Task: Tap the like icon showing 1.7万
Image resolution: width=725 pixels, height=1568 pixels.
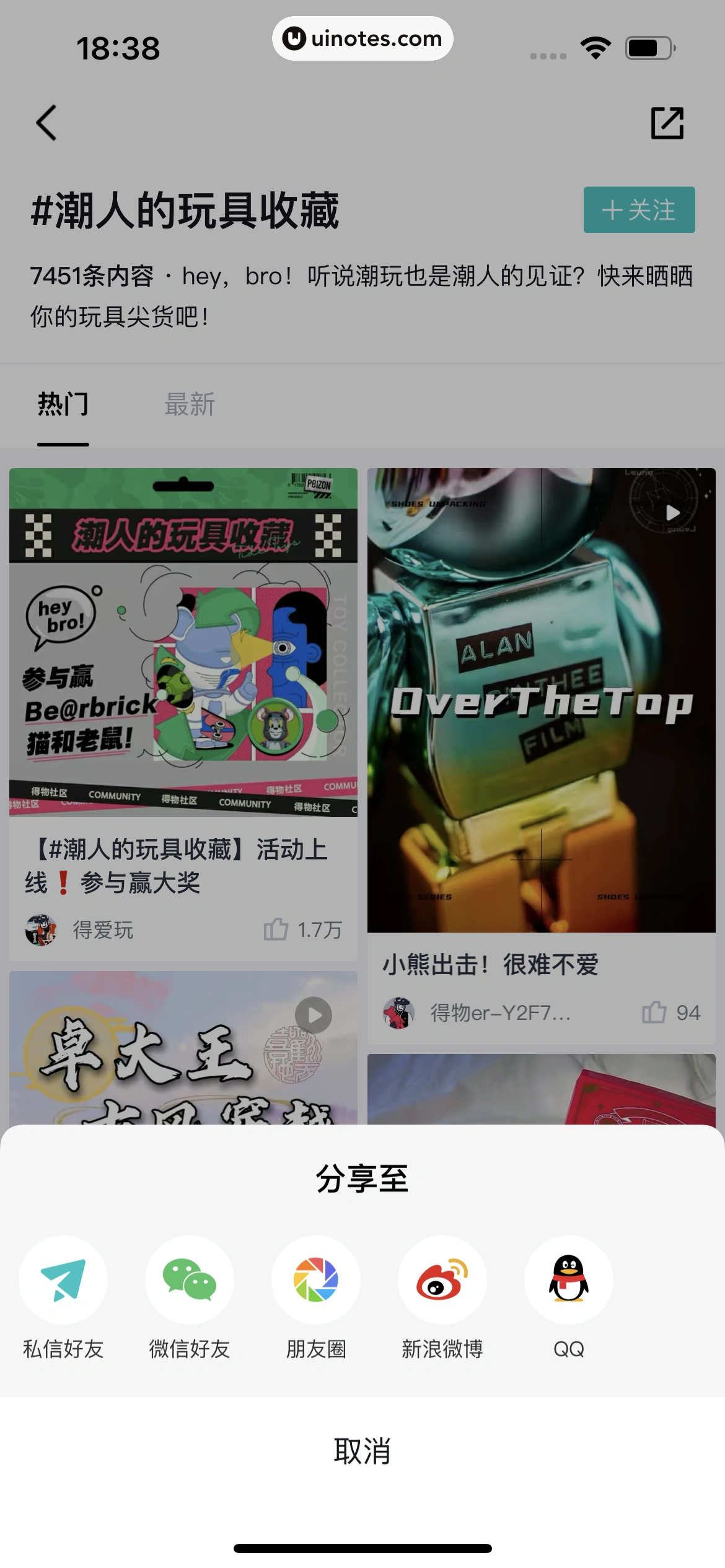Action: pos(276,930)
